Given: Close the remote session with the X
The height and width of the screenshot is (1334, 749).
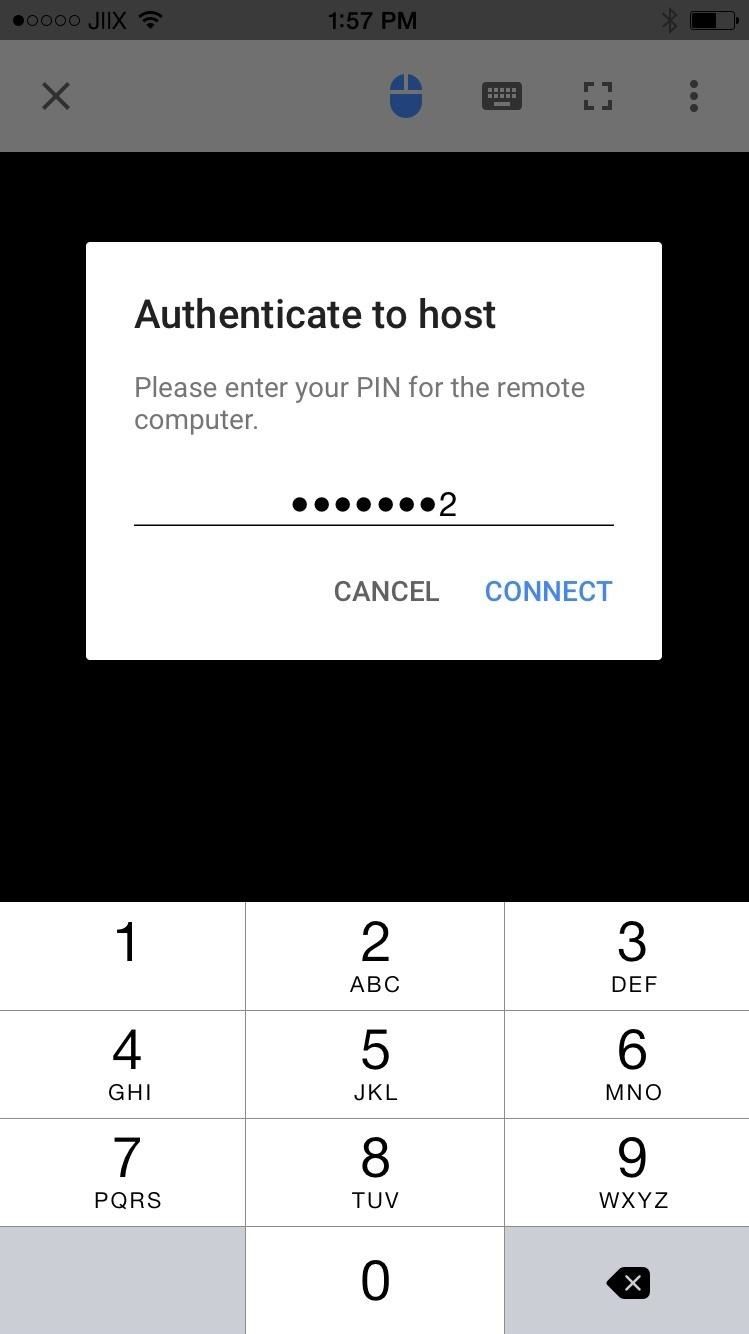Looking at the screenshot, I should tap(56, 96).
